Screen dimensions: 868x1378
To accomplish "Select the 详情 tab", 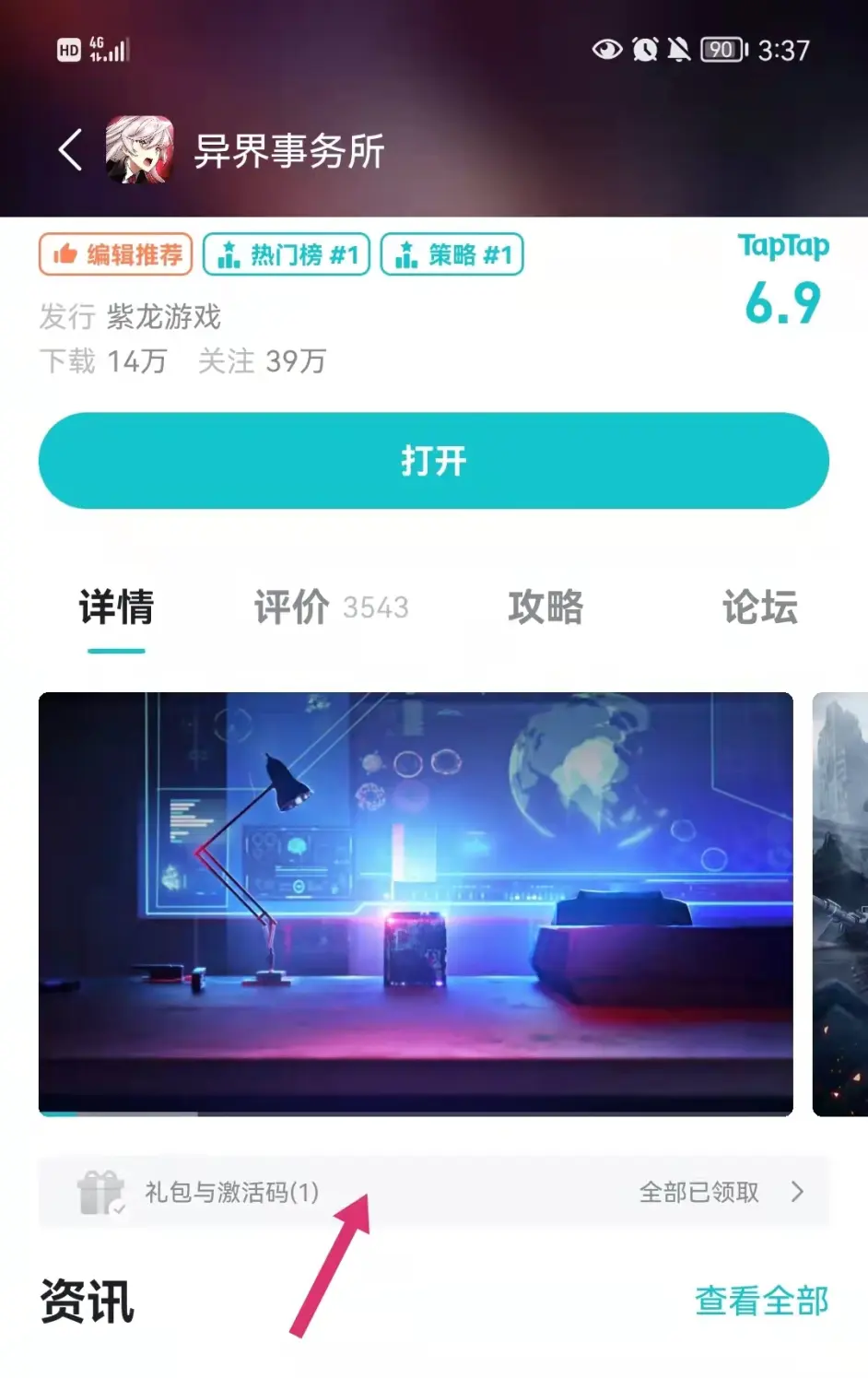I will (x=116, y=607).
